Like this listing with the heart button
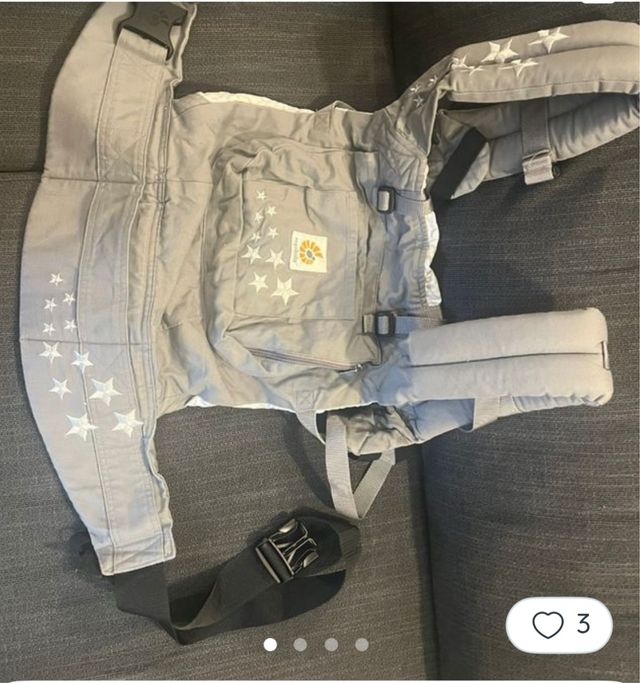 549,626
